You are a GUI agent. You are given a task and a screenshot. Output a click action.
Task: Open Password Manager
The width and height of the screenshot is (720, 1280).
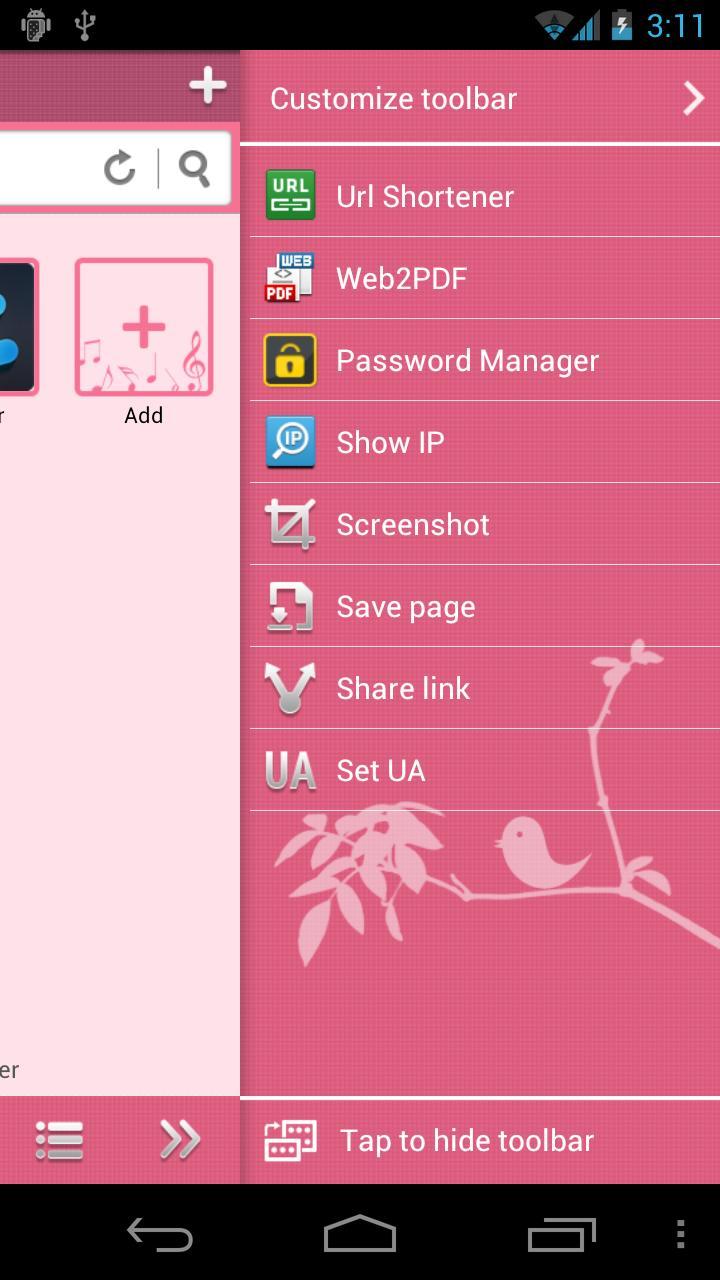[480, 360]
